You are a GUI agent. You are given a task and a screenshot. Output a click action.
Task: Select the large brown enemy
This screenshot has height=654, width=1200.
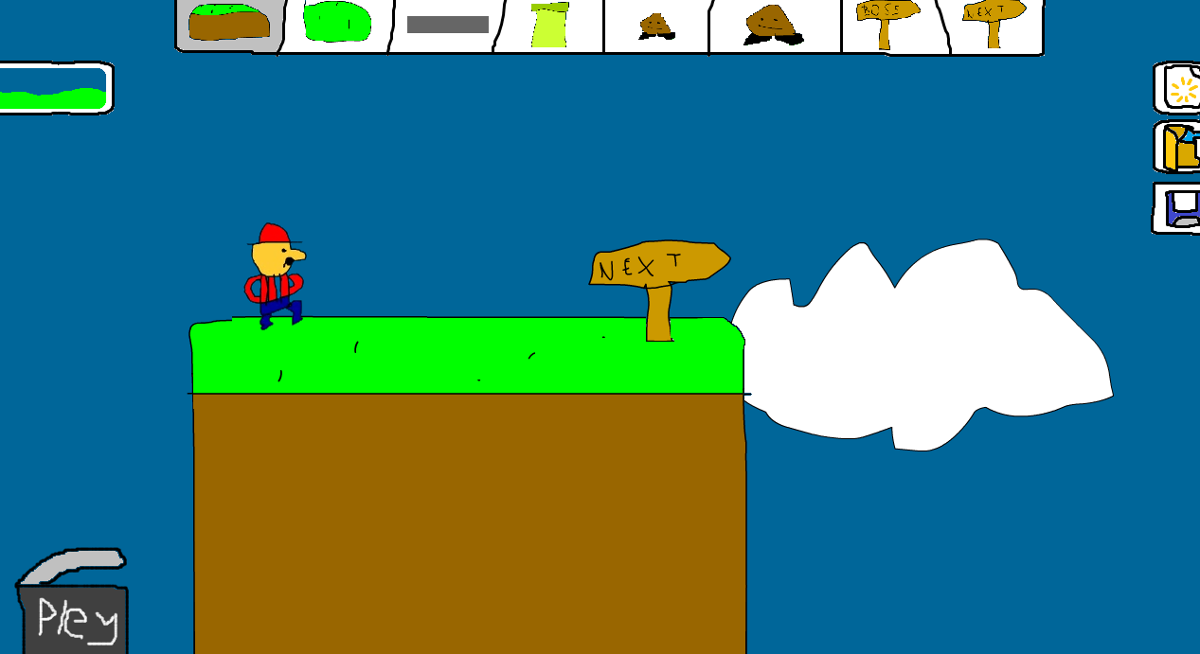[773, 26]
